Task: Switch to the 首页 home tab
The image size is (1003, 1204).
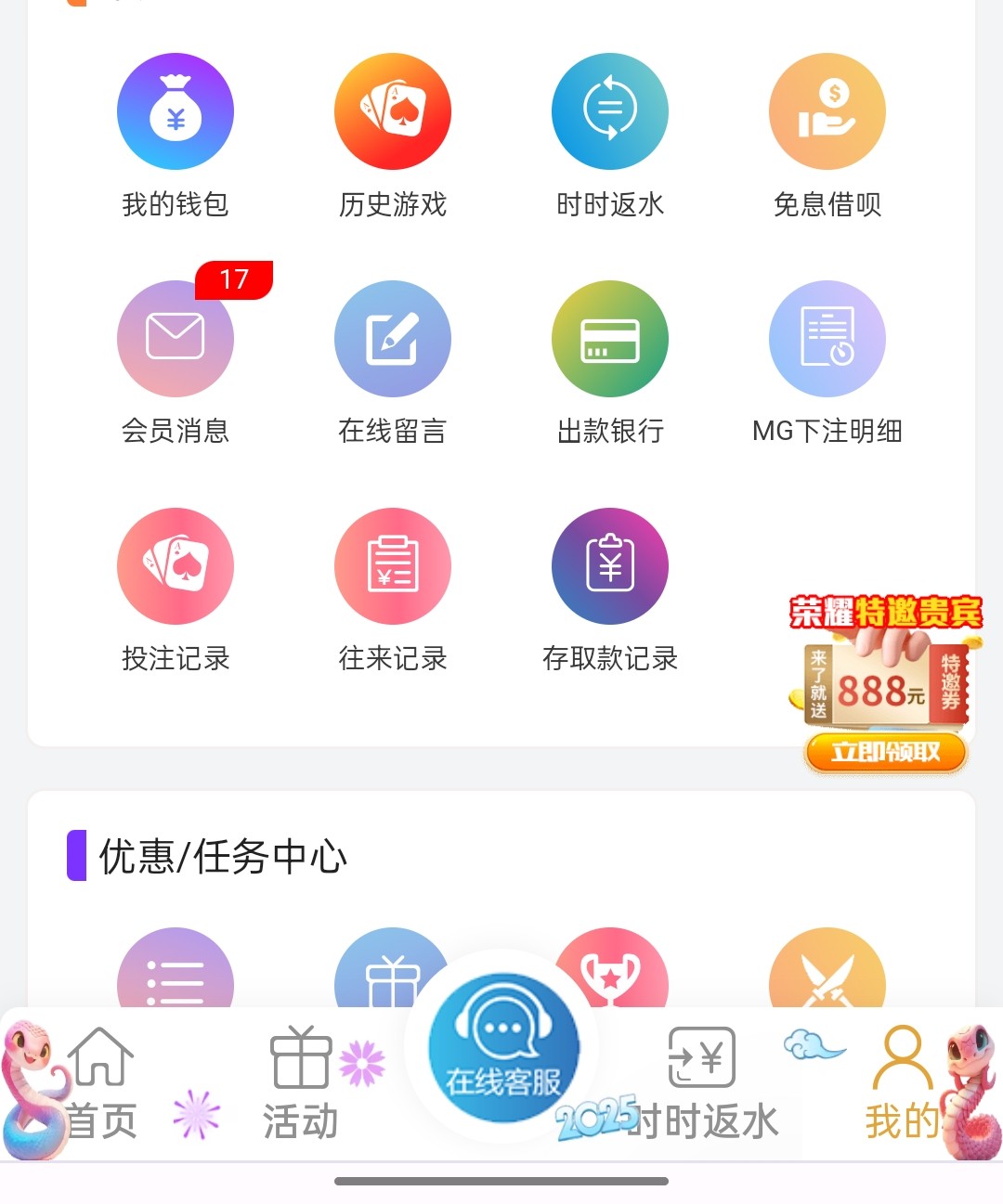Action: coord(100,1084)
